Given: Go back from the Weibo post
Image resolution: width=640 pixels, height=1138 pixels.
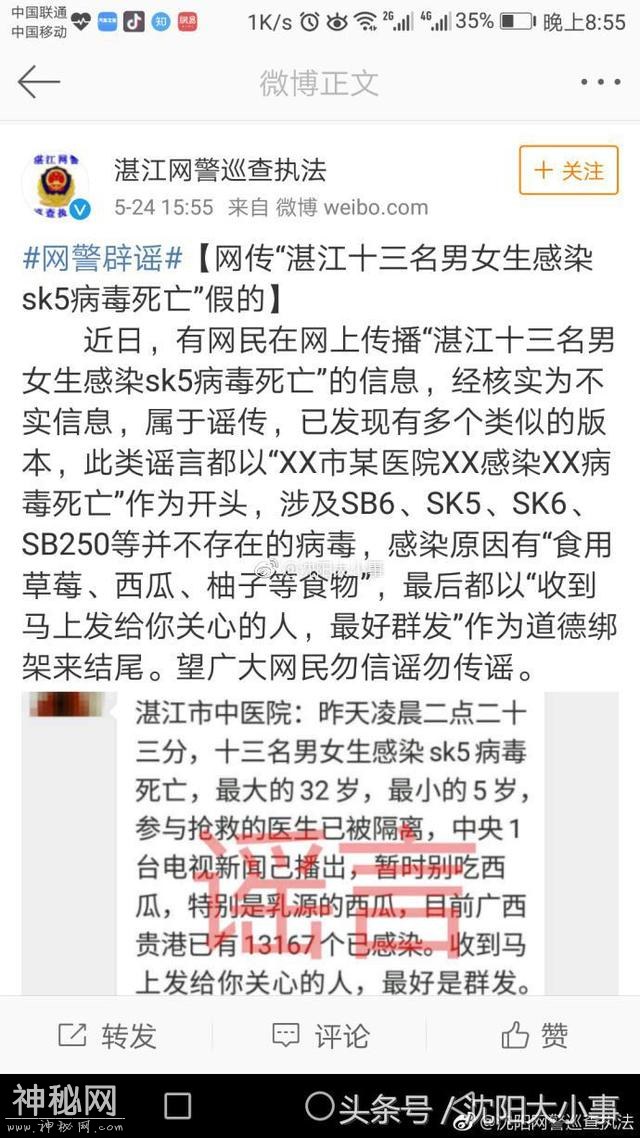Looking at the screenshot, I should [38, 82].
